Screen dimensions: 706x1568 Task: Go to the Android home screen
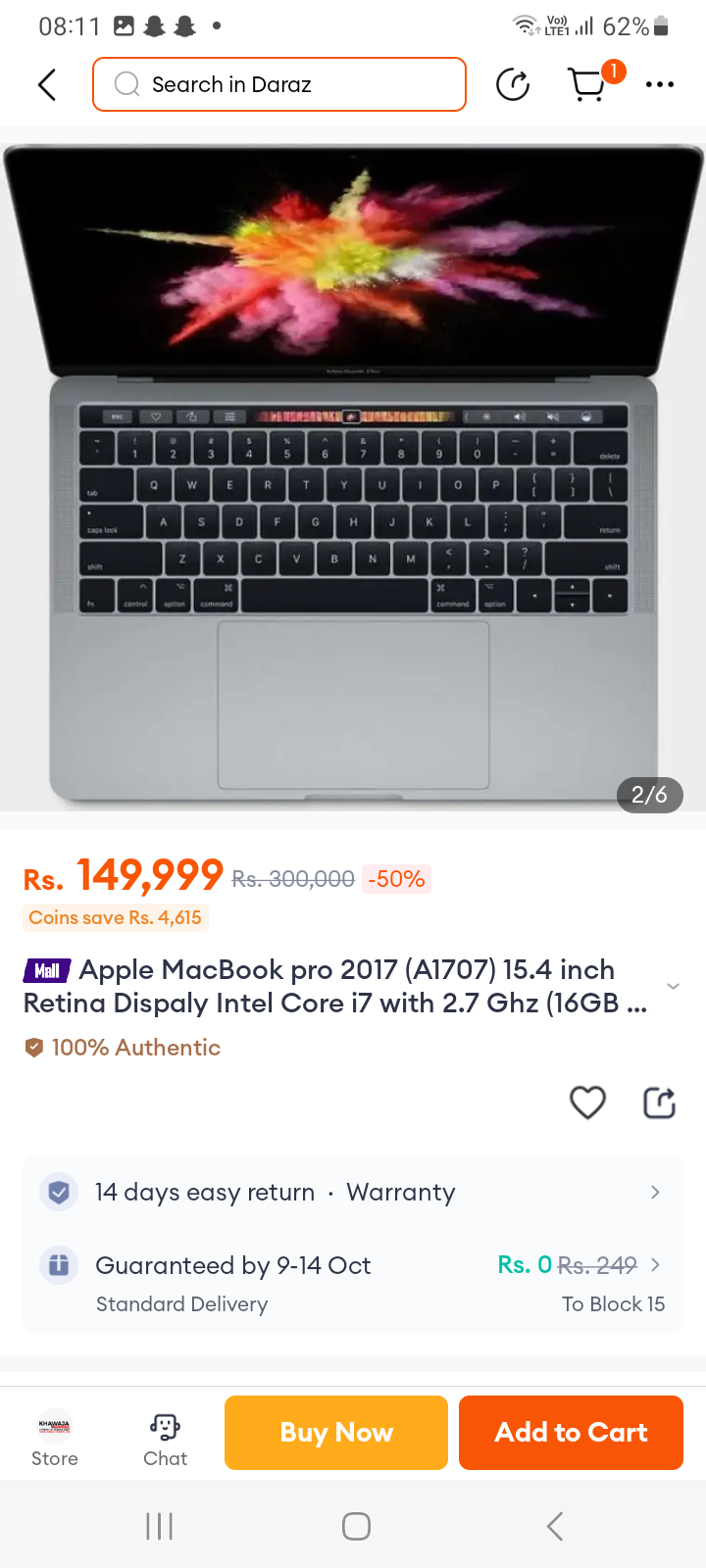[356, 1526]
